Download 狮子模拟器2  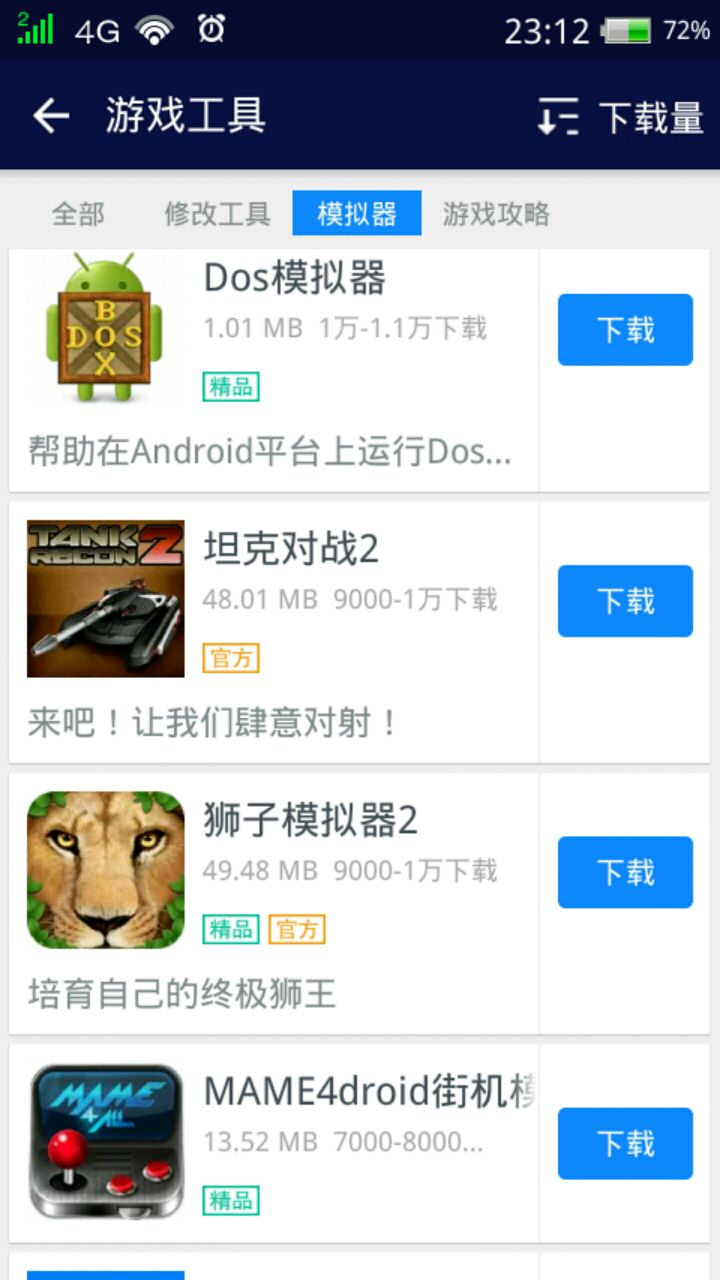pyautogui.click(x=625, y=872)
